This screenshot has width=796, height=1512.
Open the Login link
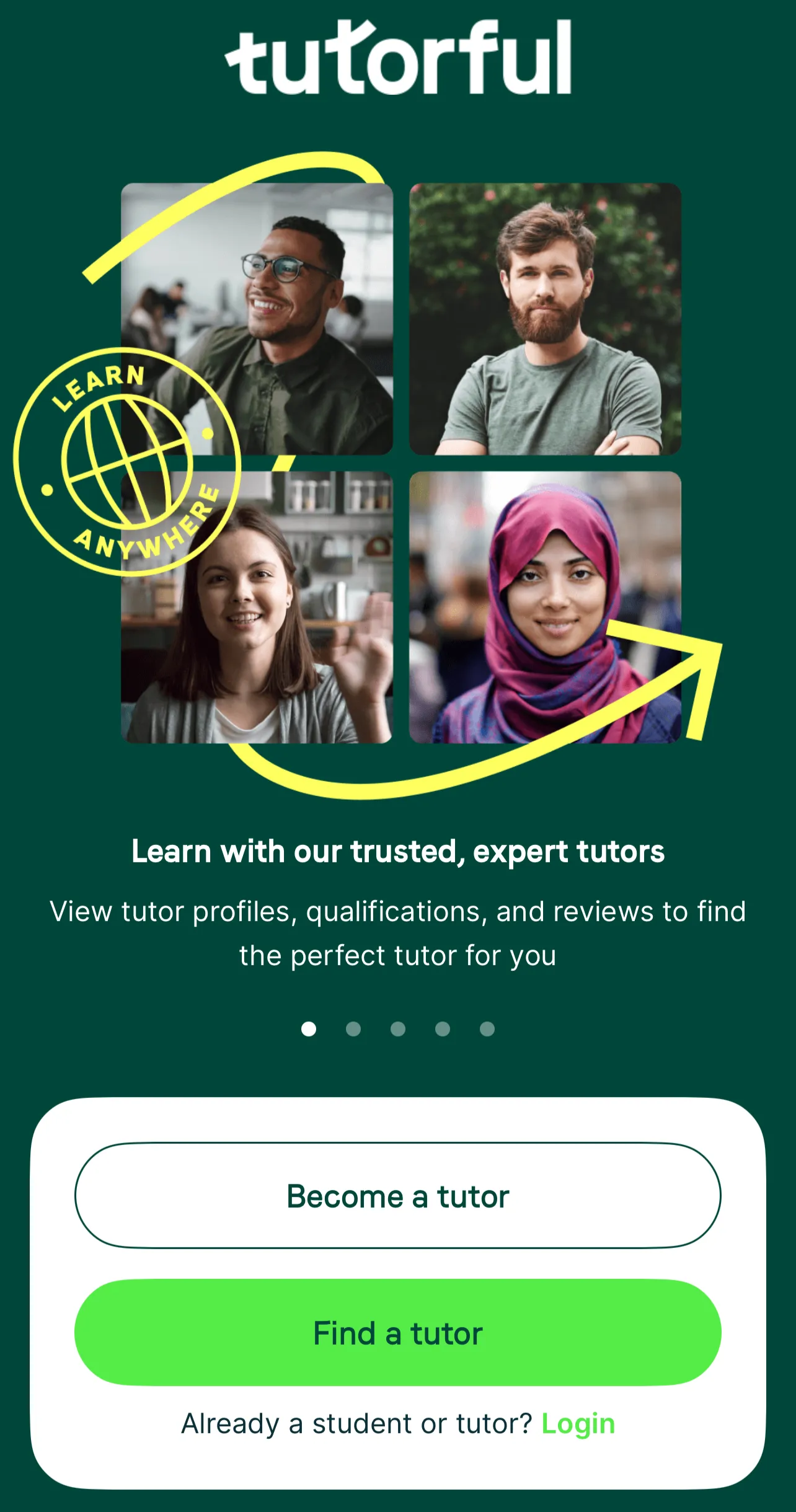pyautogui.click(x=578, y=1423)
